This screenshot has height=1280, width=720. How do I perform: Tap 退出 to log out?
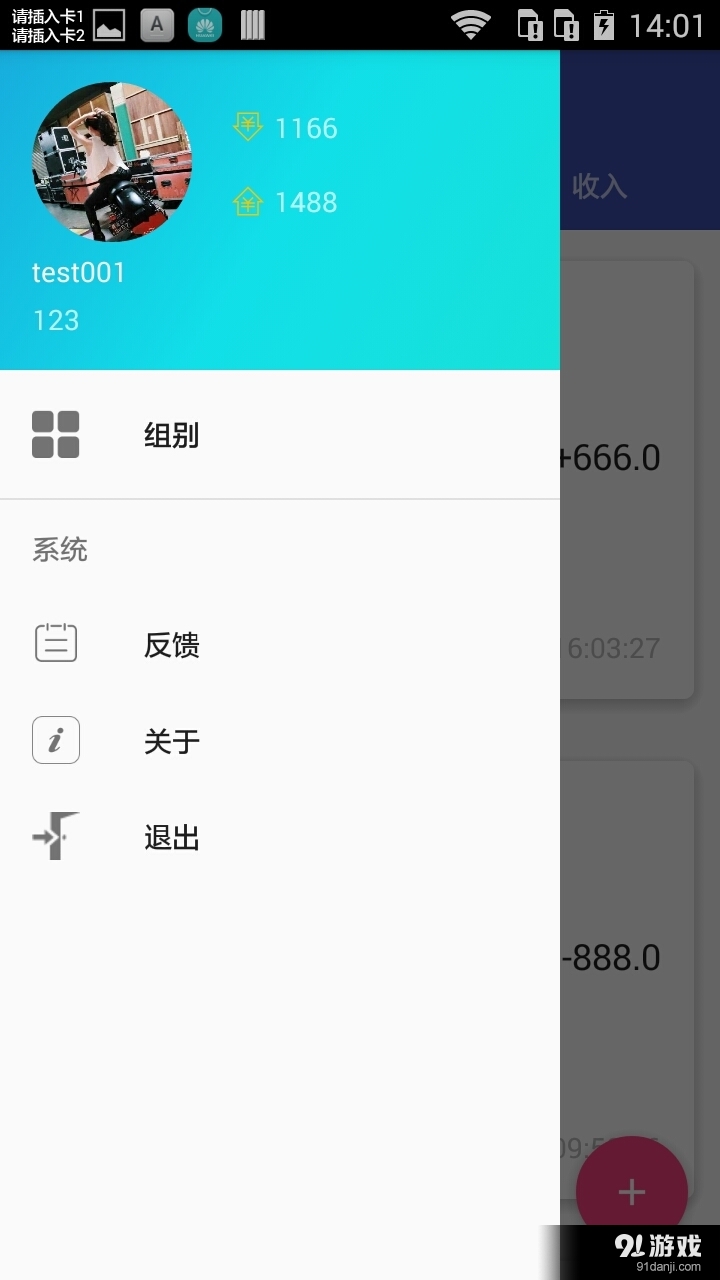171,837
